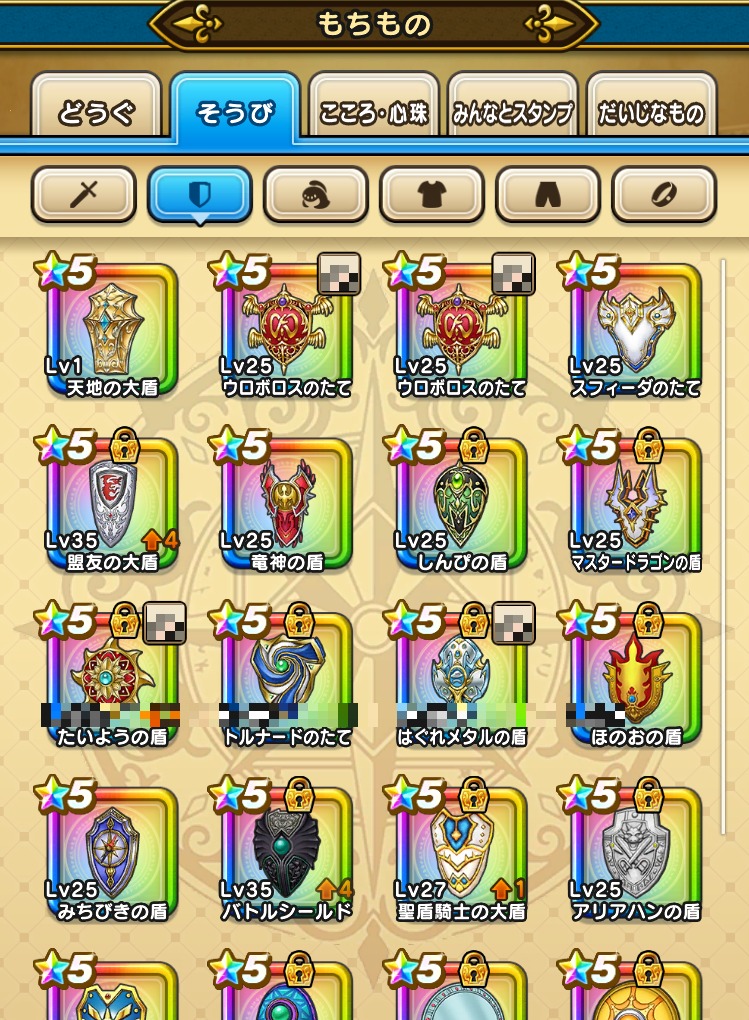749x1020 pixels.
Task: Select the 盟友の大盾 shield
Action: 112,505
